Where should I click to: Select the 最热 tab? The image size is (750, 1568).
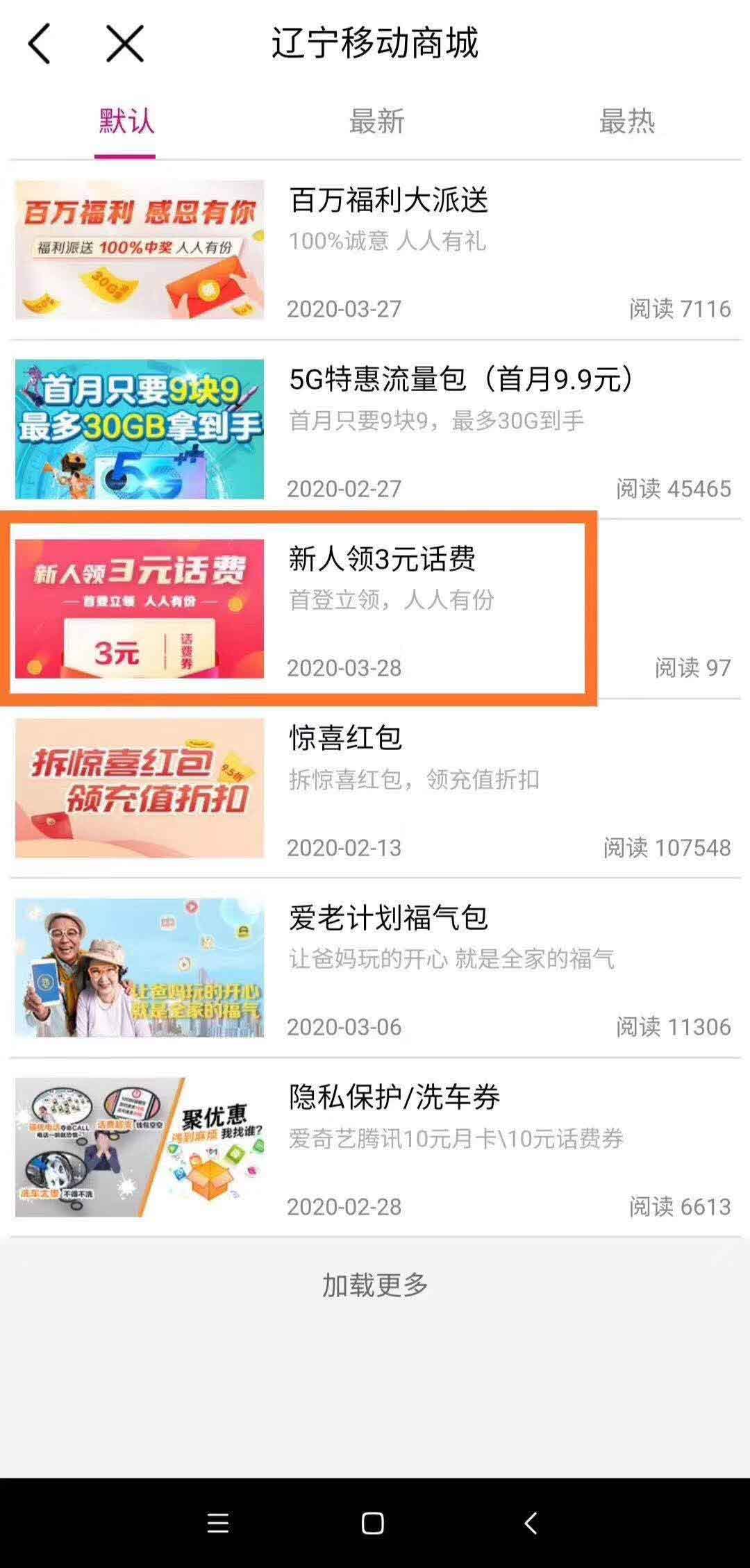click(x=626, y=122)
